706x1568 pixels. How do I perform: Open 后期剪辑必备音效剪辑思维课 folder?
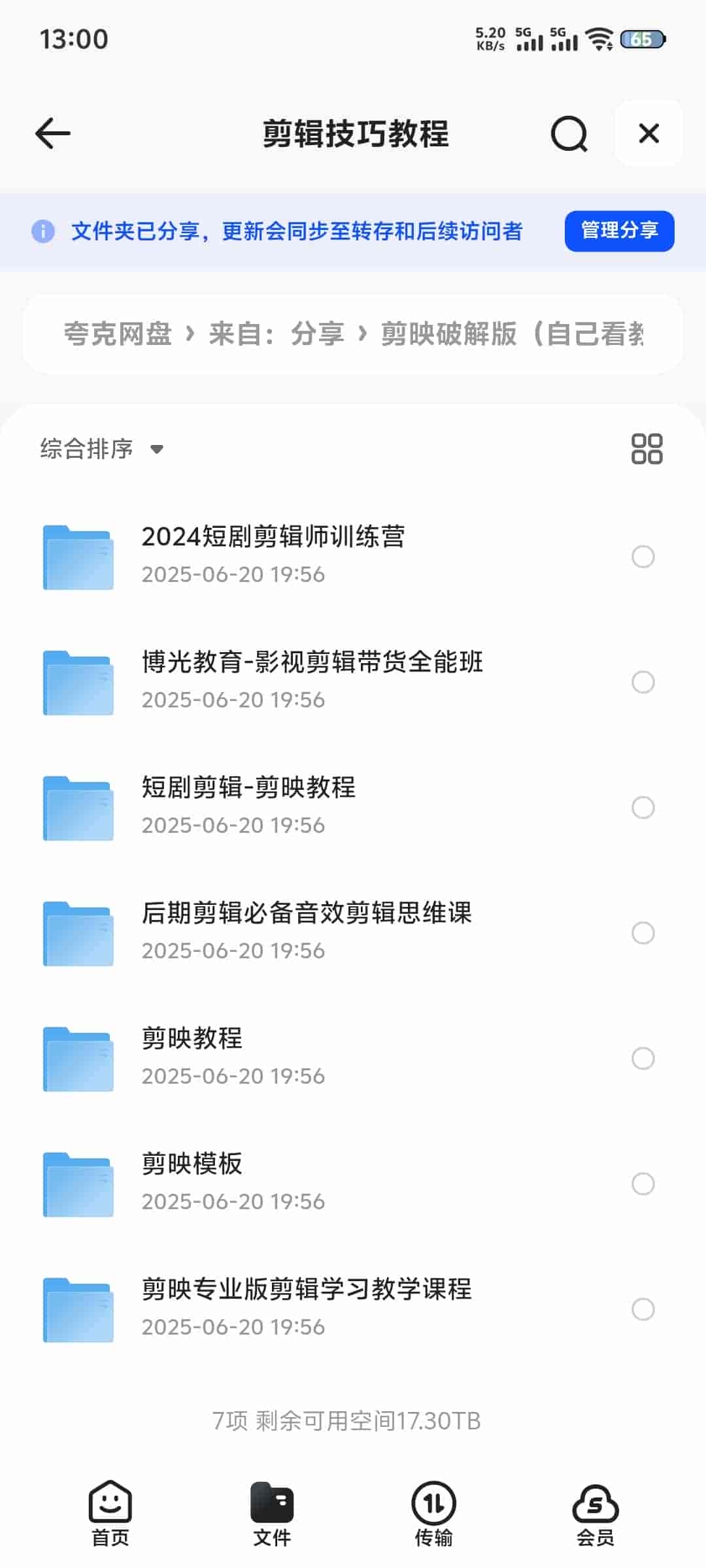[307, 930]
